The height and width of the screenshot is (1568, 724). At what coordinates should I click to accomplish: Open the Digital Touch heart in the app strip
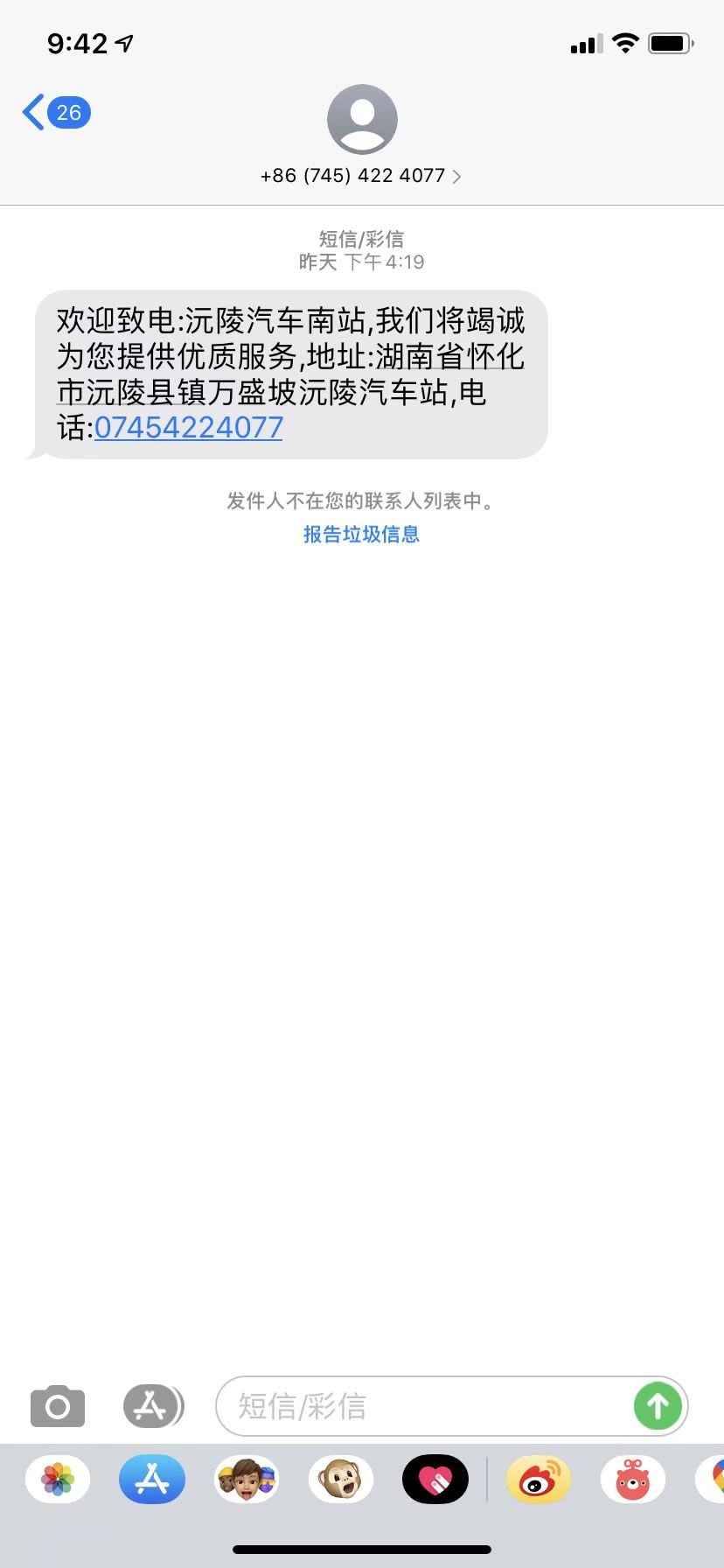pyautogui.click(x=435, y=1480)
